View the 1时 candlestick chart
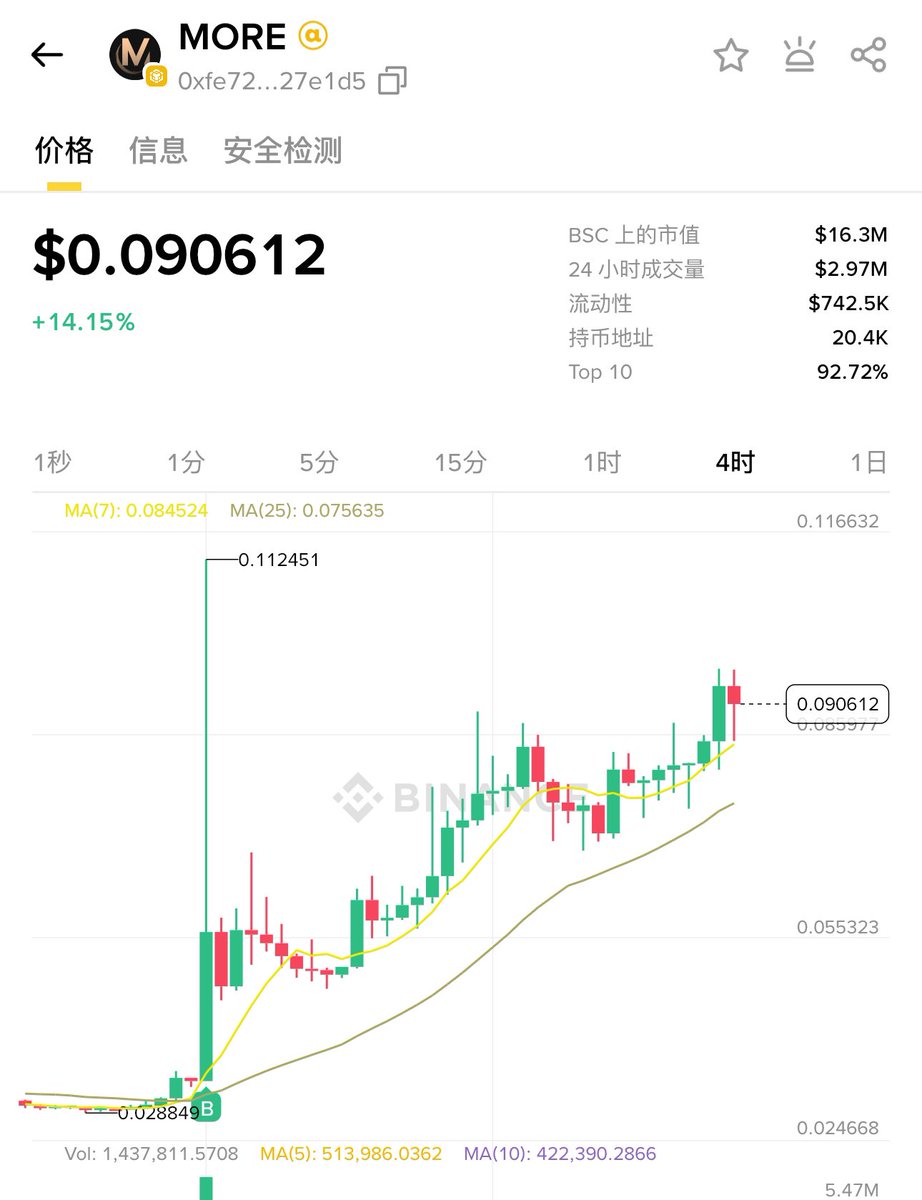Image resolution: width=922 pixels, height=1200 pixels. click(602, 462)
